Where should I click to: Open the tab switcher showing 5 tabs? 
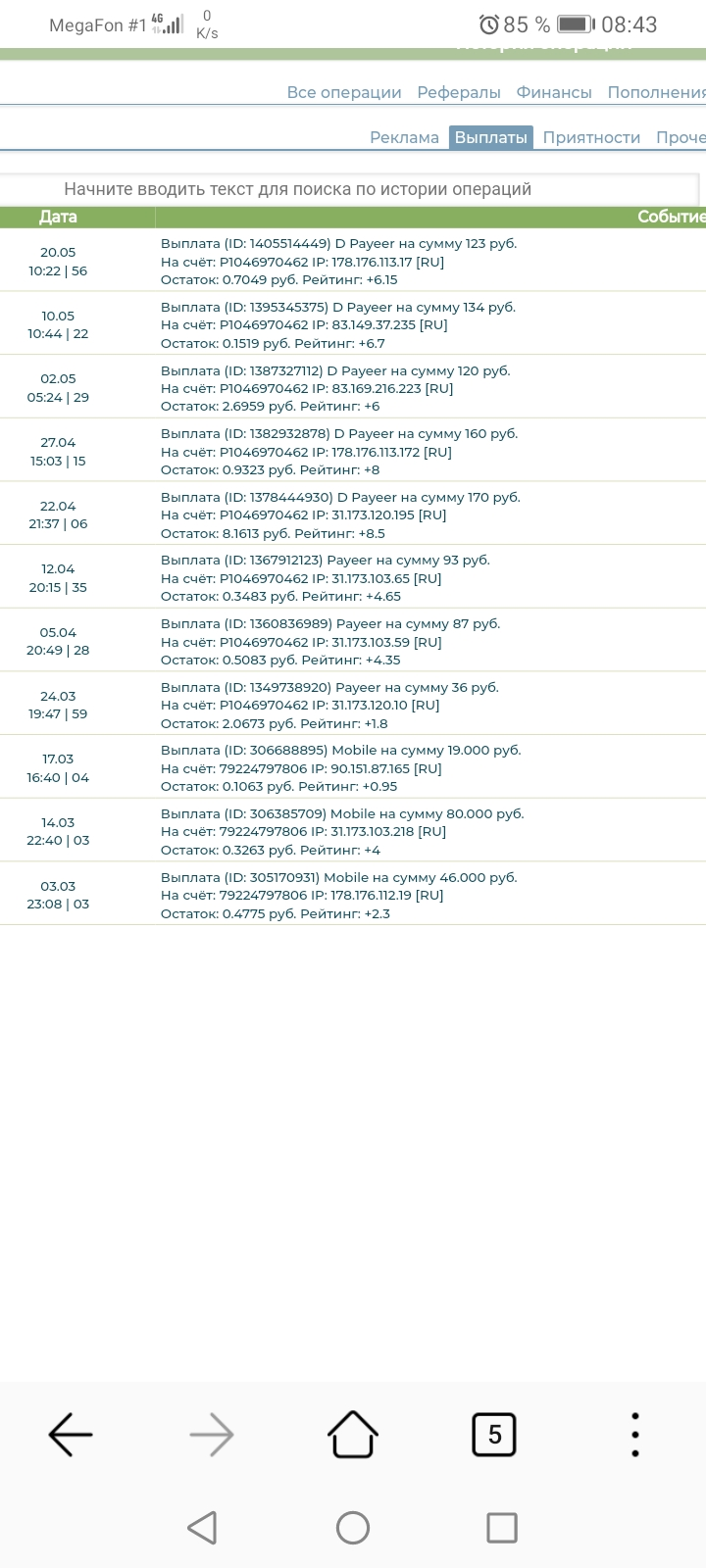click(x=494, y=1435)
